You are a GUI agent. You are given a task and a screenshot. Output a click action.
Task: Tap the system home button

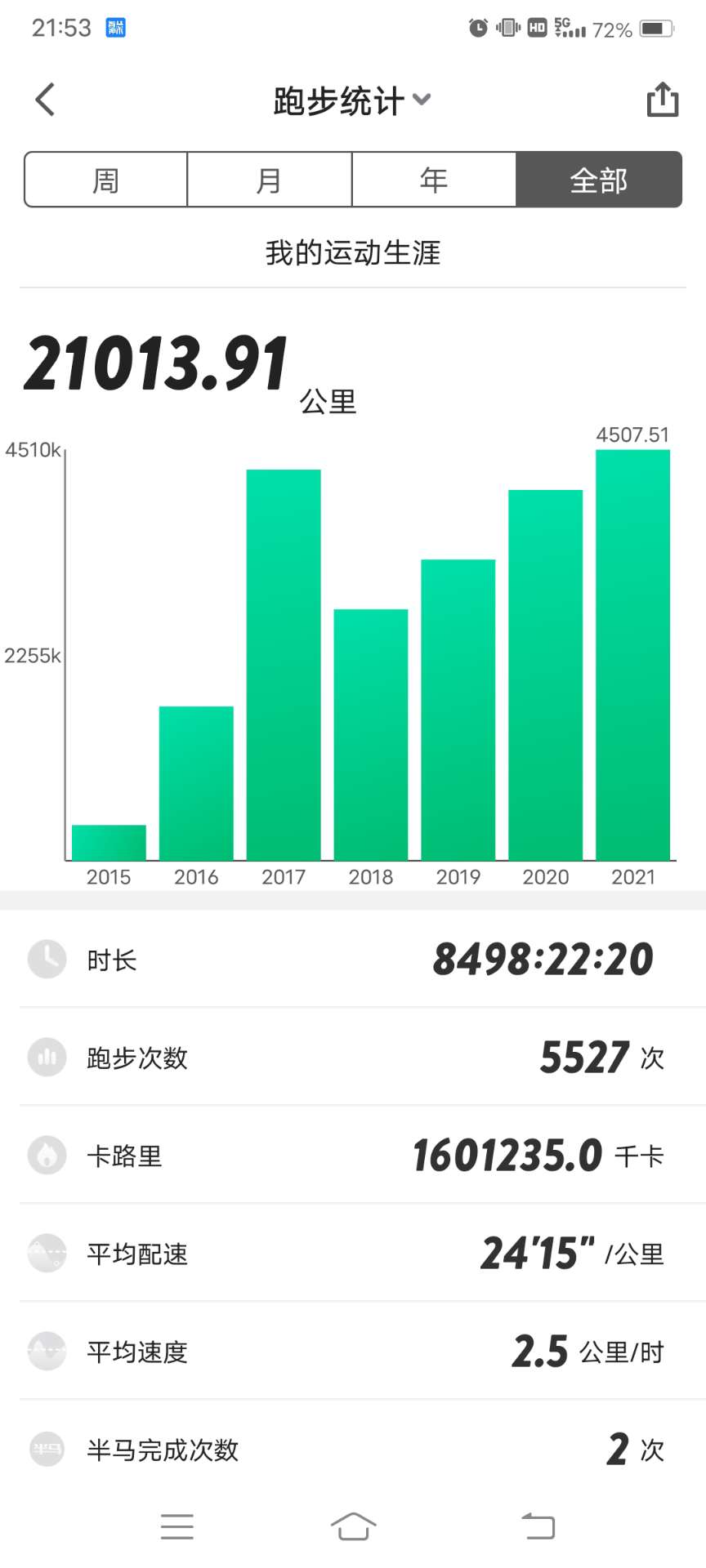point(353,1526)
